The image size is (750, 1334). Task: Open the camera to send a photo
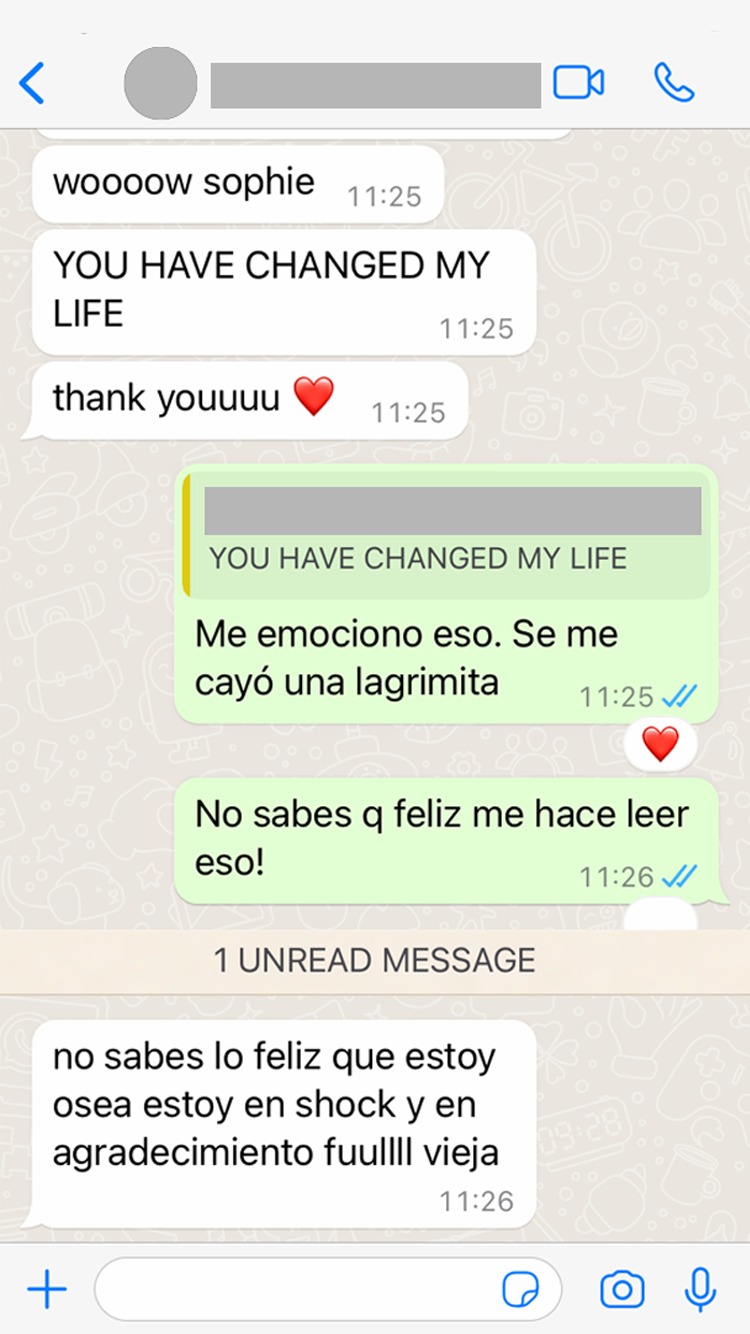coord(622,1290)
